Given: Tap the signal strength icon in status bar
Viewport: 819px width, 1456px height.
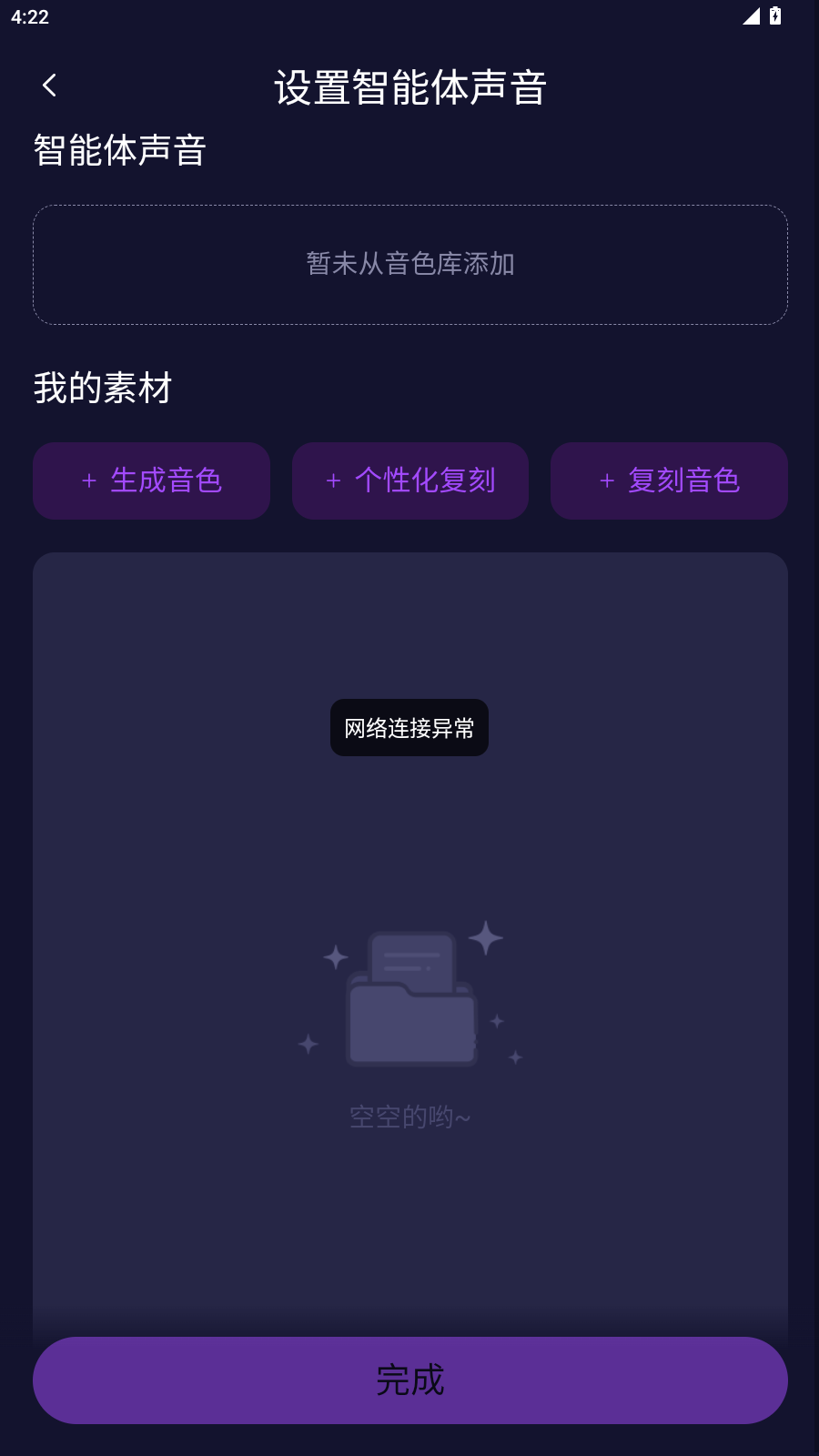Looking at the screenshot, I should (749, 15).
